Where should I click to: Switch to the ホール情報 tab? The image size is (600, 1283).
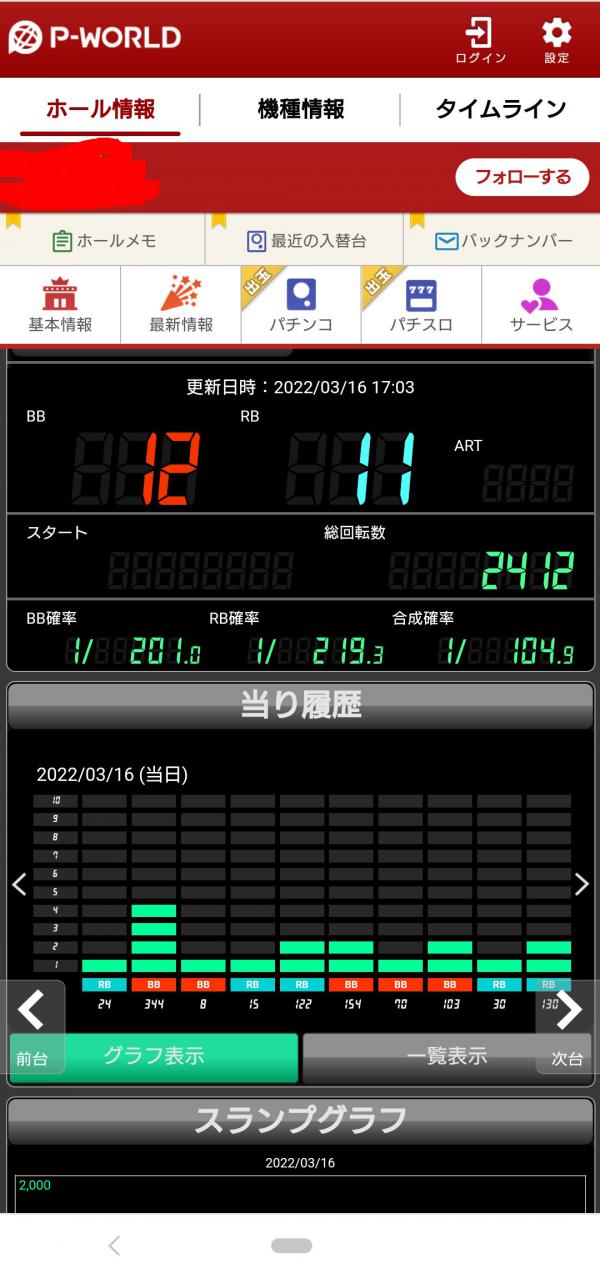coord(100,109)
